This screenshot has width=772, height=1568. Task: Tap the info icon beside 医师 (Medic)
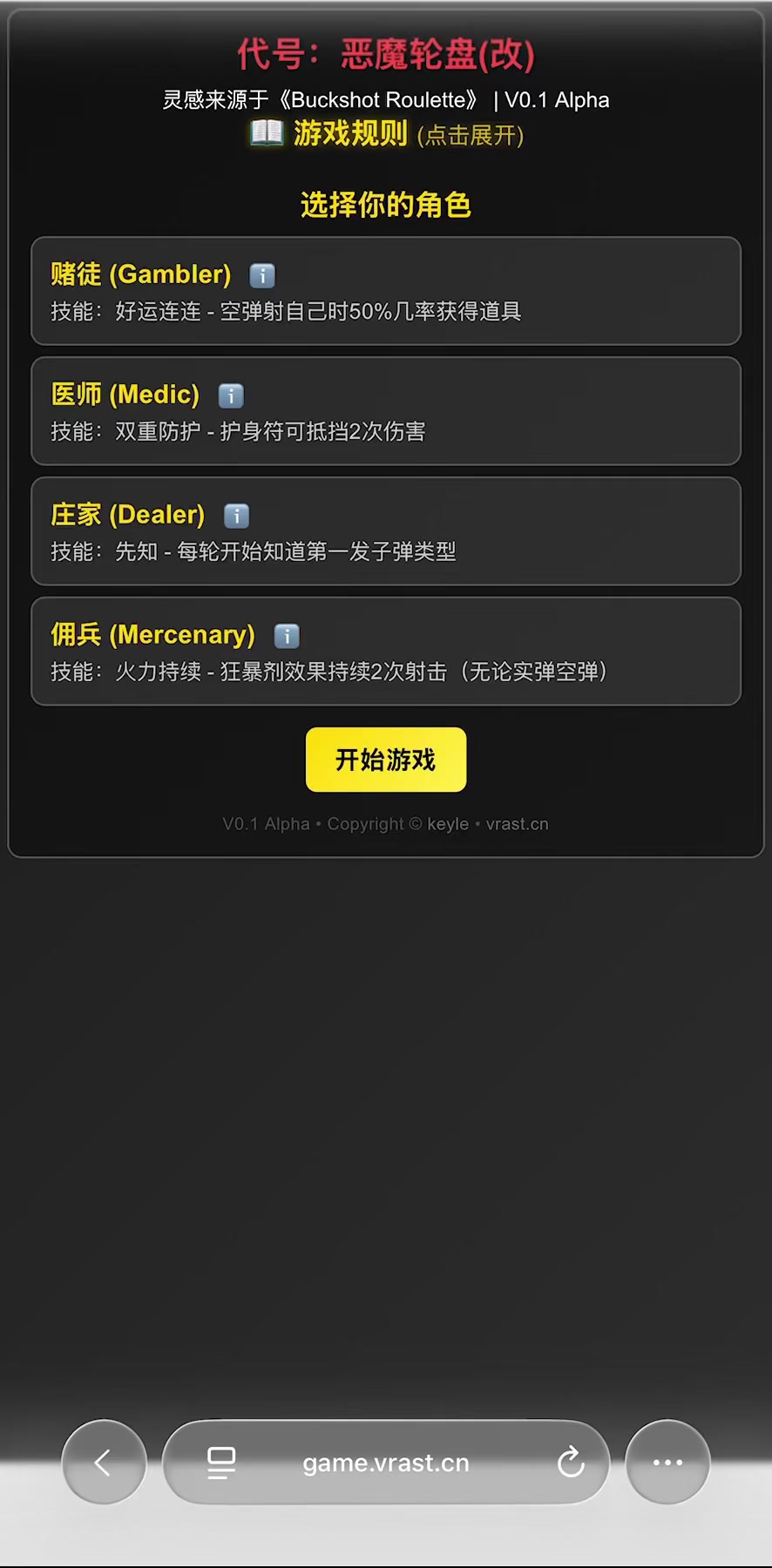(x=231, y=395)
